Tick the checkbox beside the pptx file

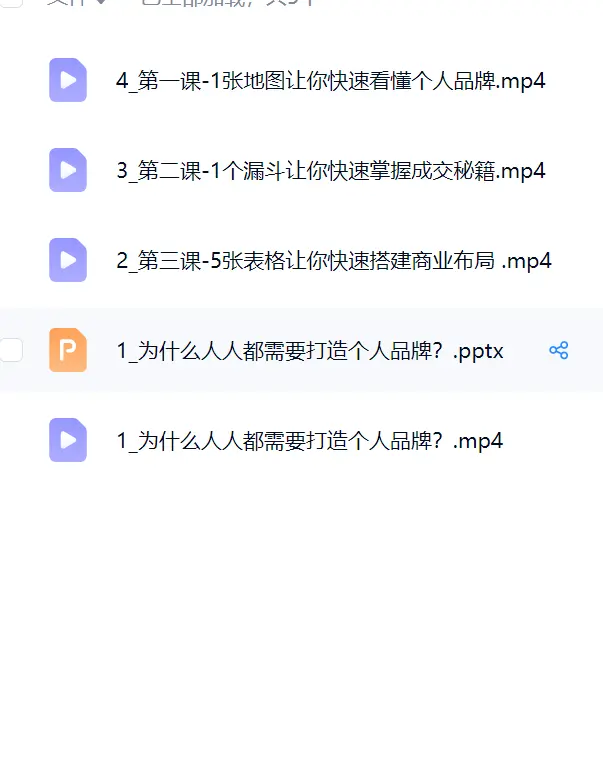click(x=10, y=350)
